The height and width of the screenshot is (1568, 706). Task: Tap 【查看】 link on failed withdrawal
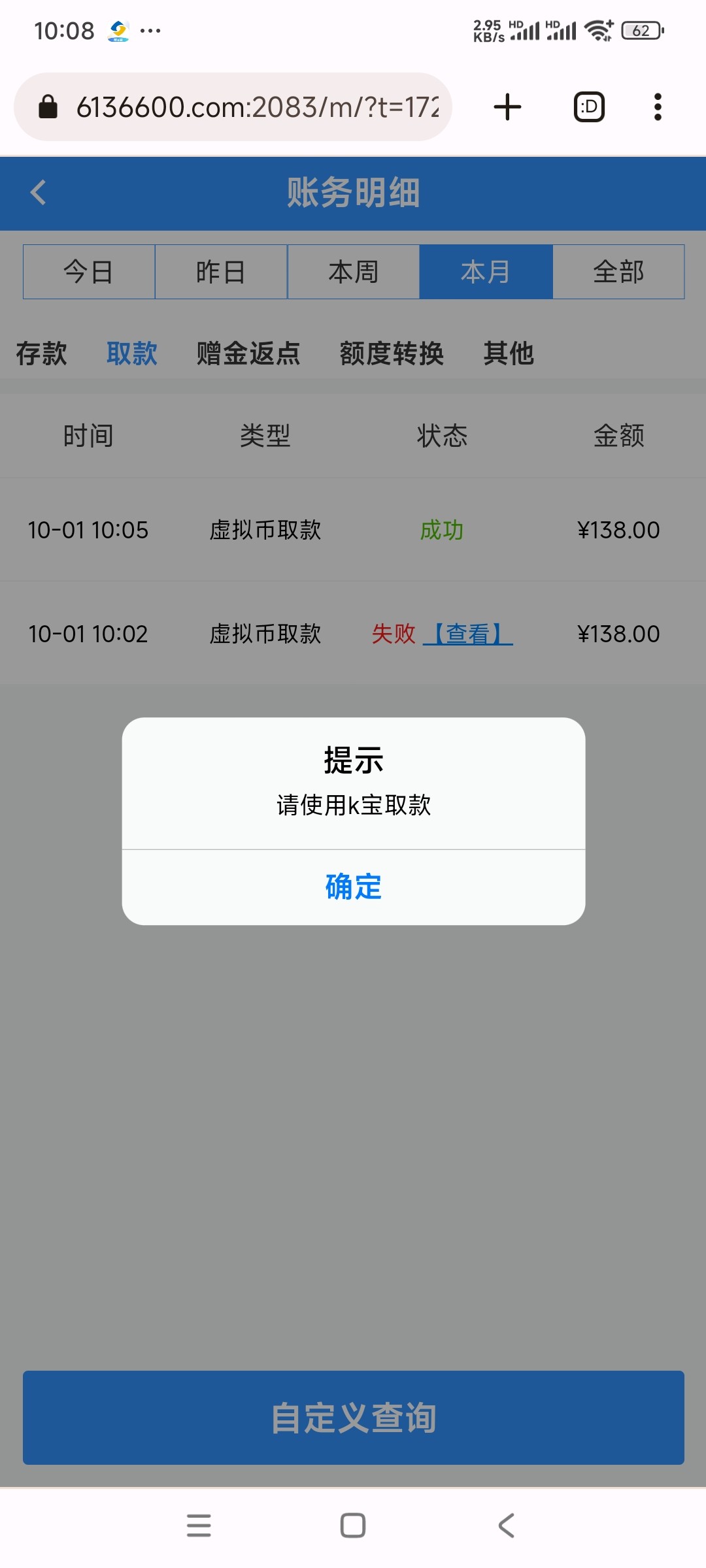click(x=468, y=634)
